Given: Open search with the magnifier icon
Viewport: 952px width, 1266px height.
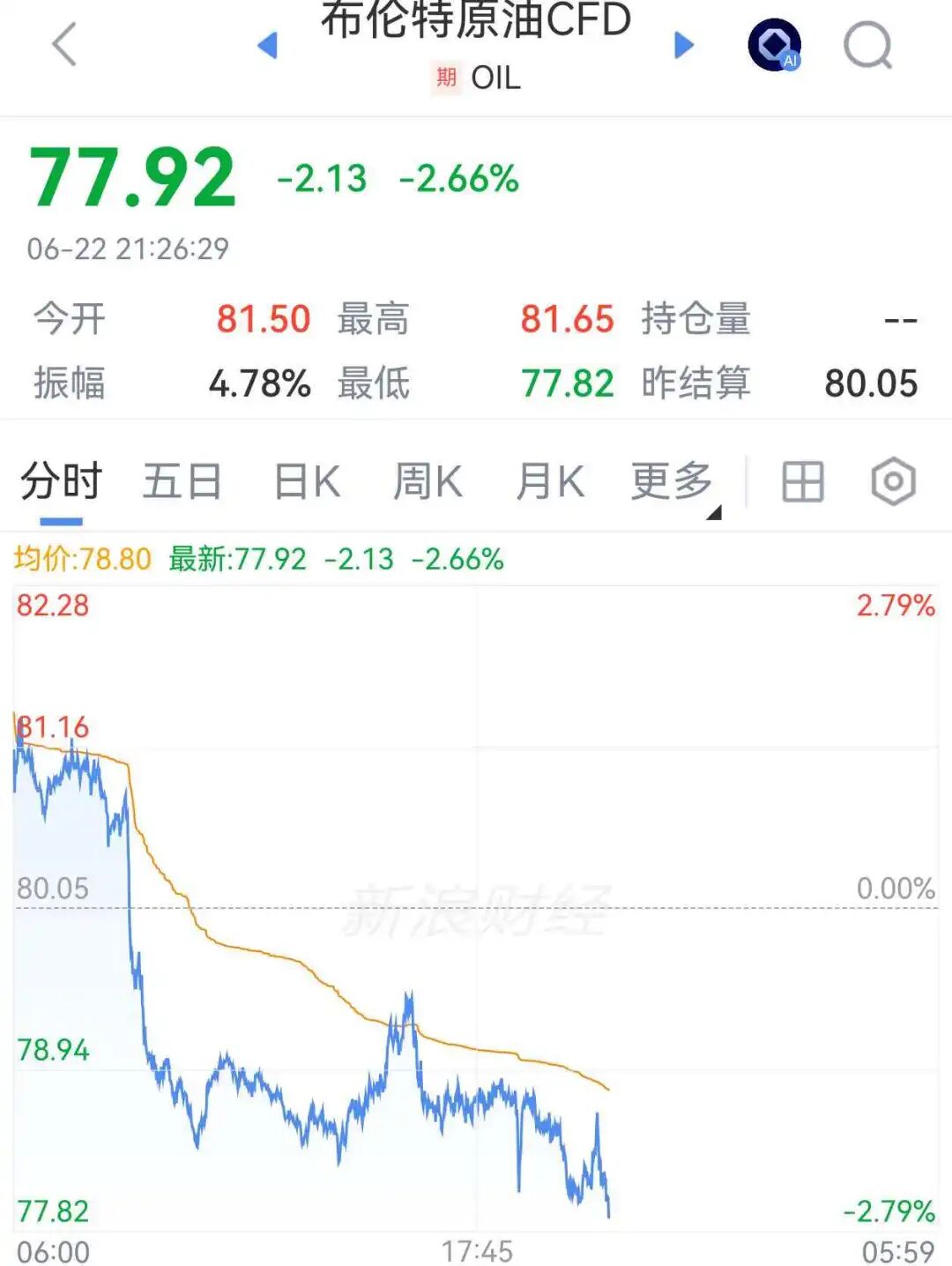Looking at the screenshot, I should 867,45.
